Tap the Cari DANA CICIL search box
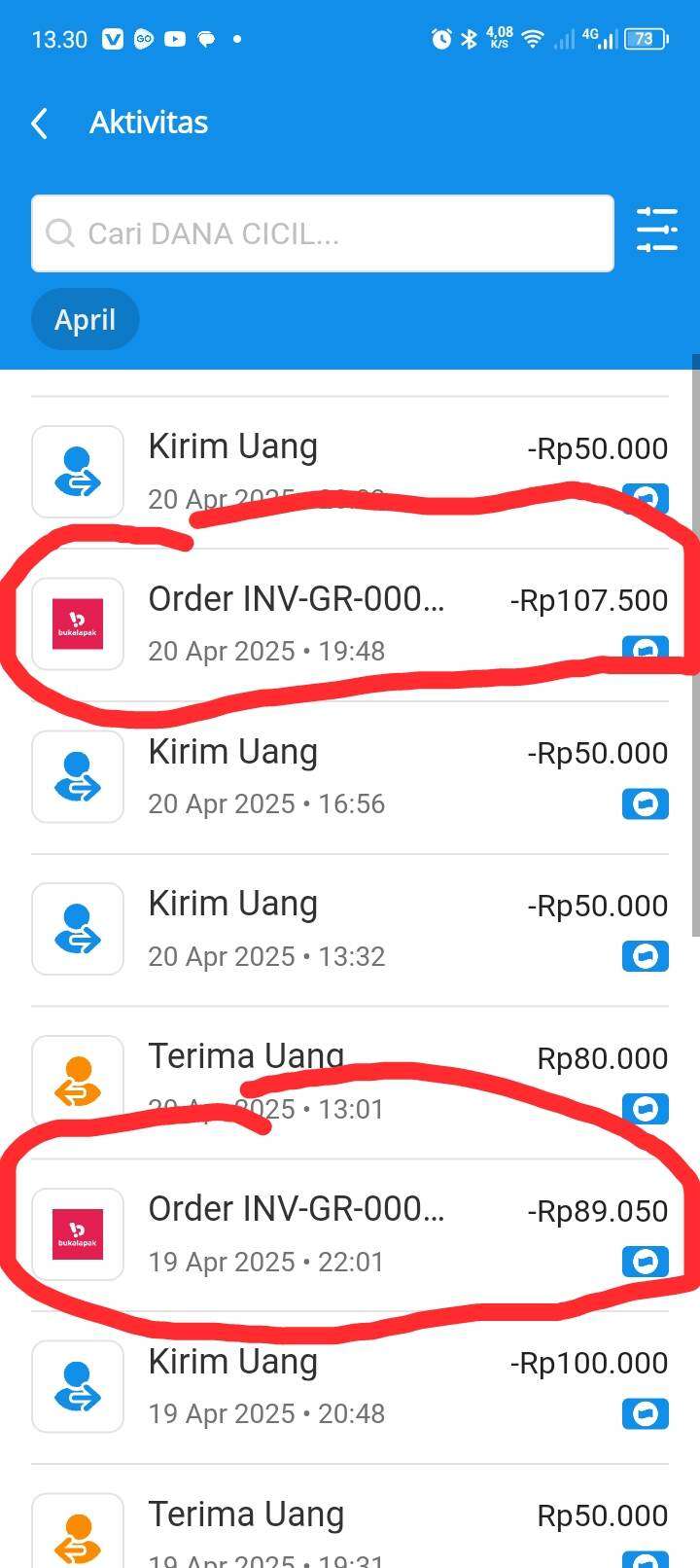The height and width of the screenshot is (1568, 700). (323, 233)
